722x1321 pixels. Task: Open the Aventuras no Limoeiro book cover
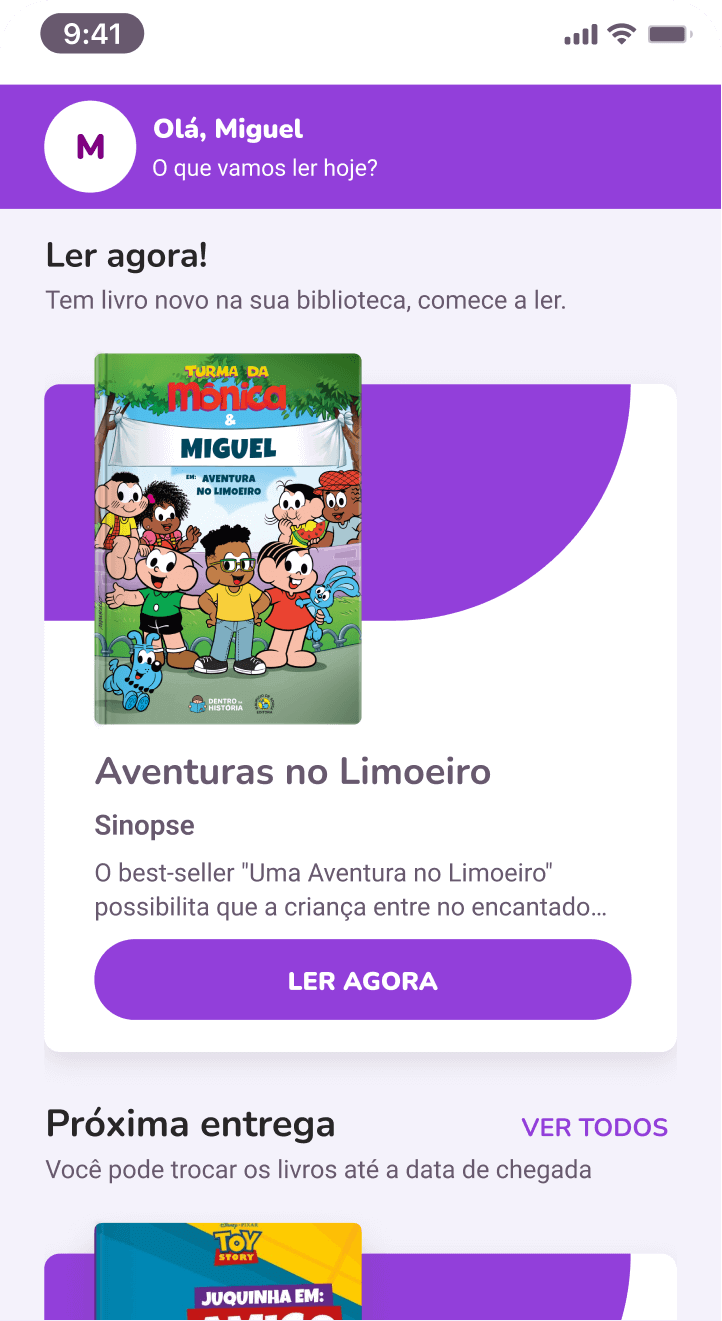pyautogui.click(x=228, y=538)
